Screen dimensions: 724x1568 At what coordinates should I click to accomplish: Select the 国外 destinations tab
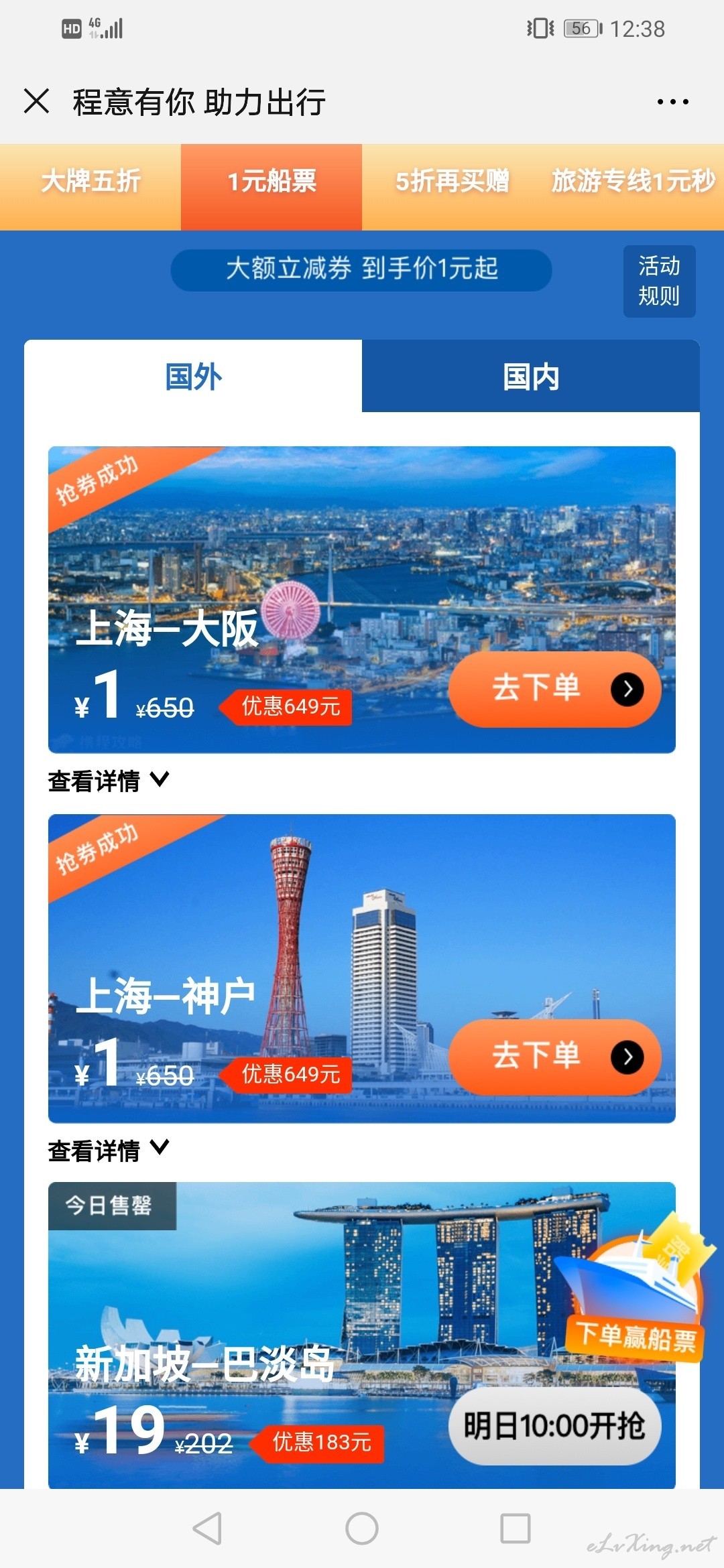[193, 376]
